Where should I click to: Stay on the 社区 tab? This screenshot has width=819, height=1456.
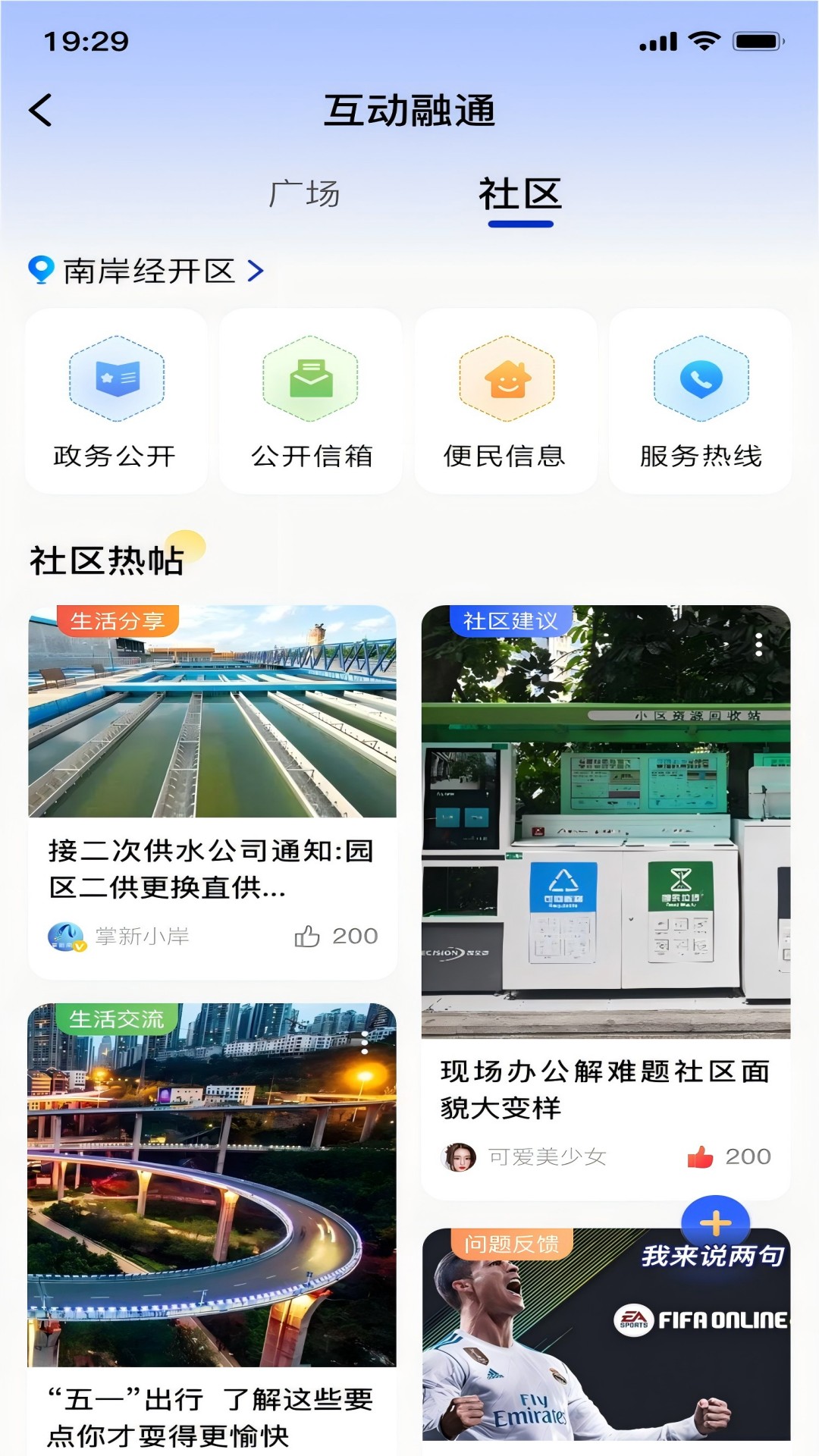[519, 193]
